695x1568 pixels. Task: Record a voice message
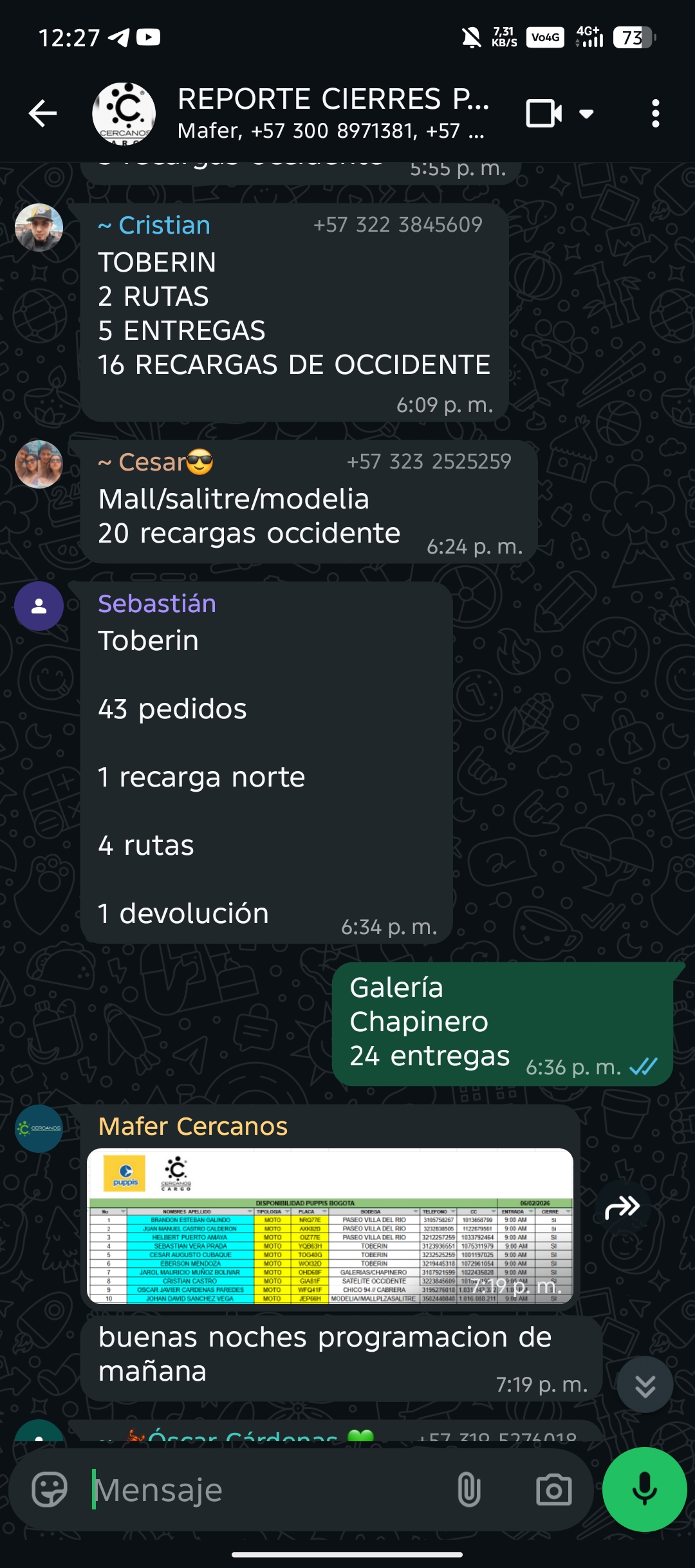(644, 1489)
